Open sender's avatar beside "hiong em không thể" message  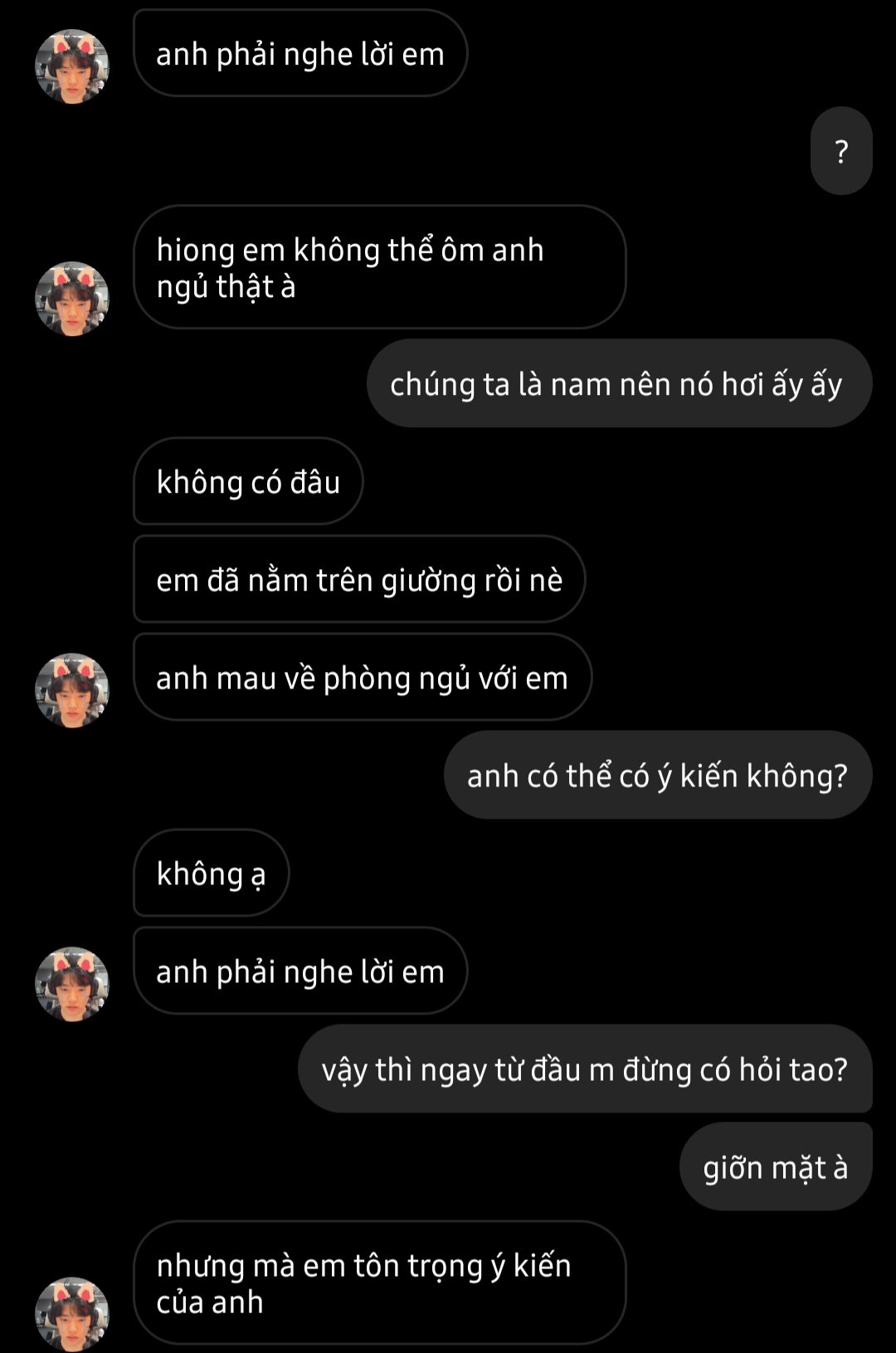point(72,299)
